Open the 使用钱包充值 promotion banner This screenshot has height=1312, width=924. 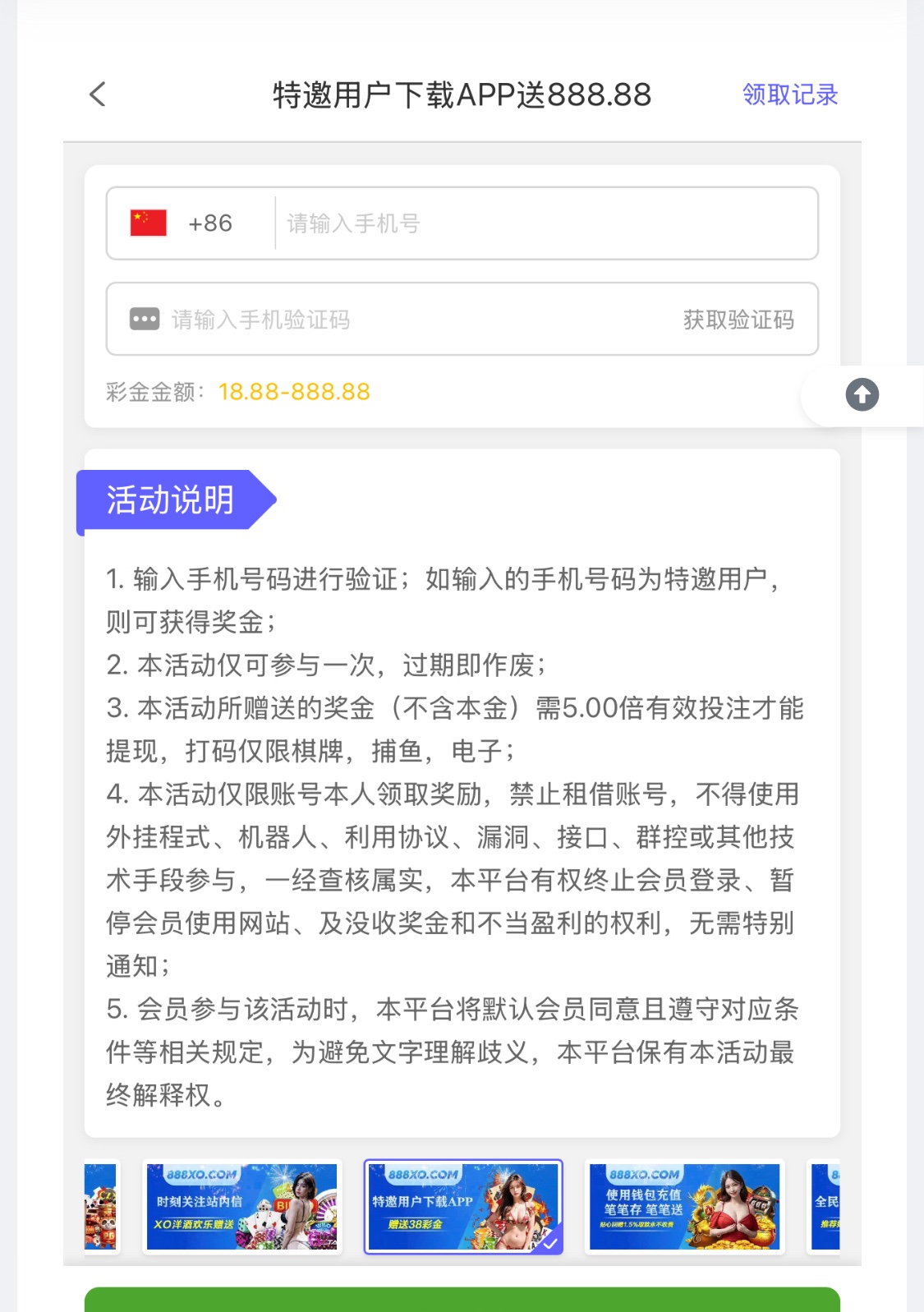click(x=684, y=1206)
